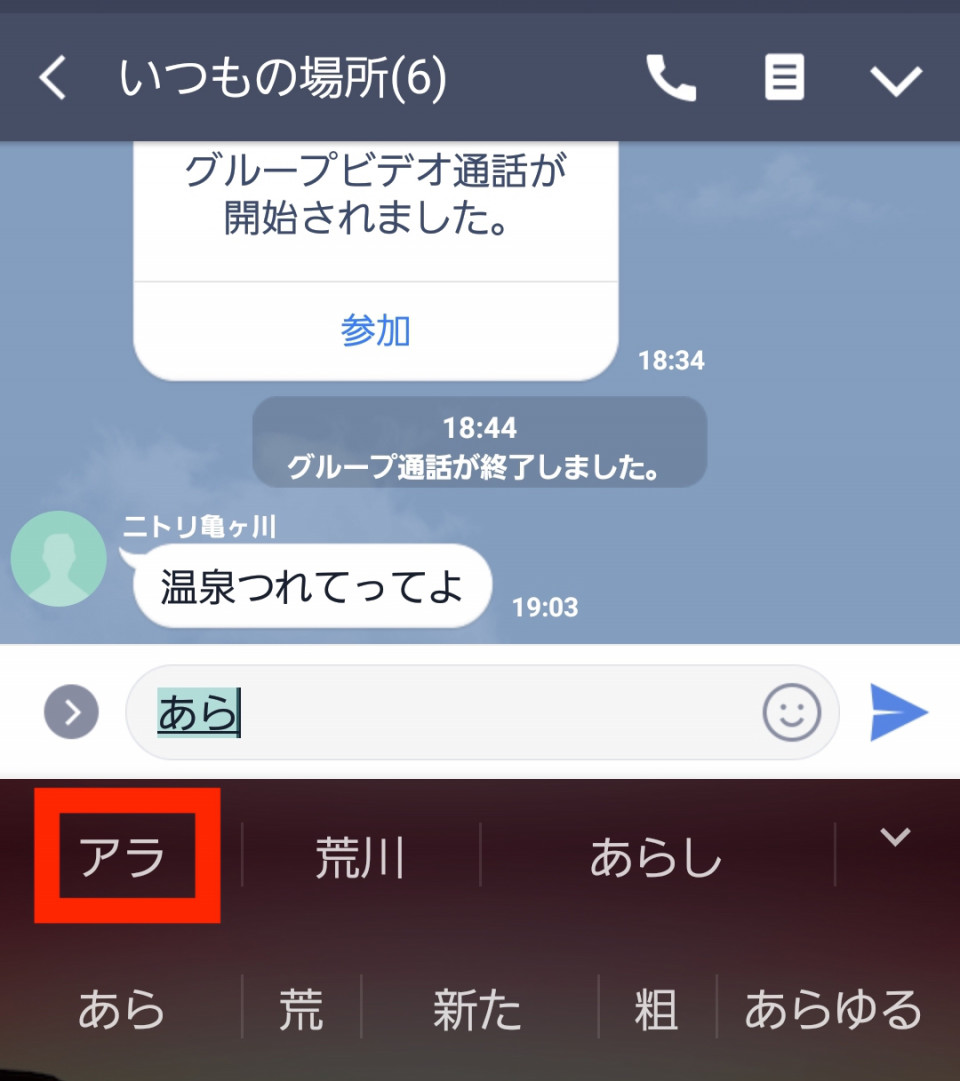Image resolution: width=960 pixels, height=1081 pixels.
Task: Open the emoji sticker picker
Action: point(791,713)
